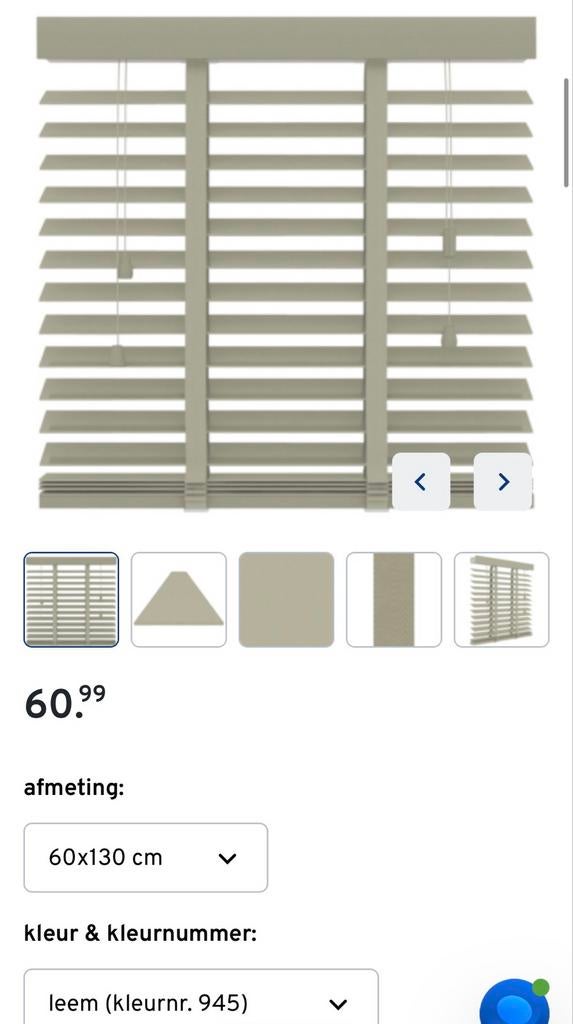This screenshot has height=1024, width=573.
Task: Open the kleur dropdown showing leem 945
Action: (x=201, y=997)
